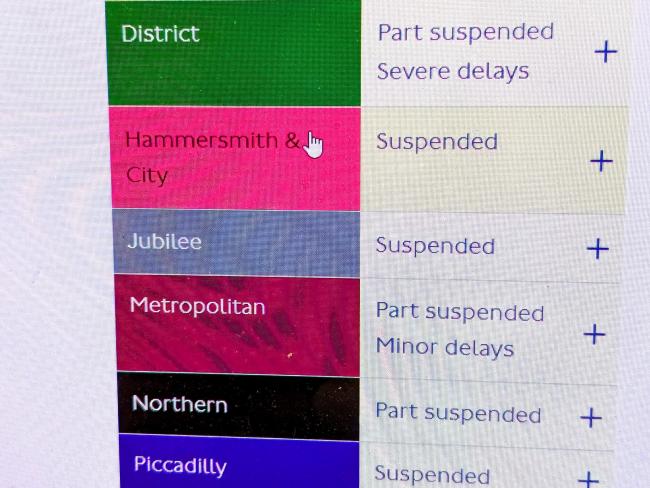Open Piccadilly line status details
Viewport: 650px width, 488px height.
click(x=588, y=479)
